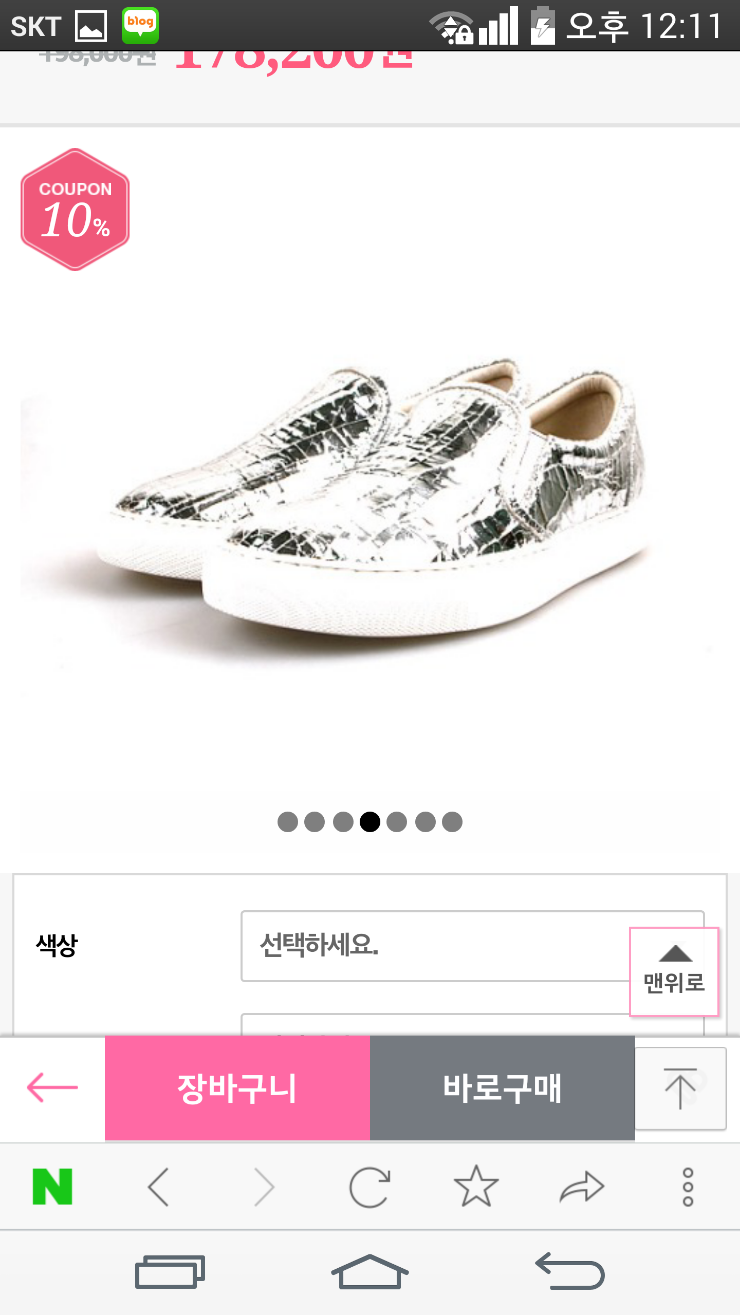Reload the page
This screenshot has height=1315, width=740.
point(369,1187)
